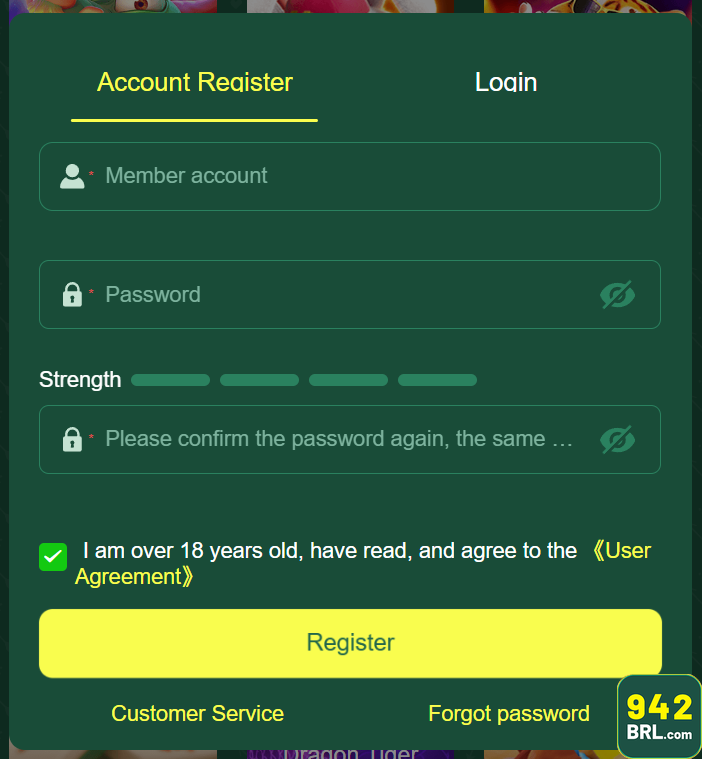Uncheck the over 18 agreement checkbox
The width and height of the screenshot is (702, 759).
click(x=53, y=557)
